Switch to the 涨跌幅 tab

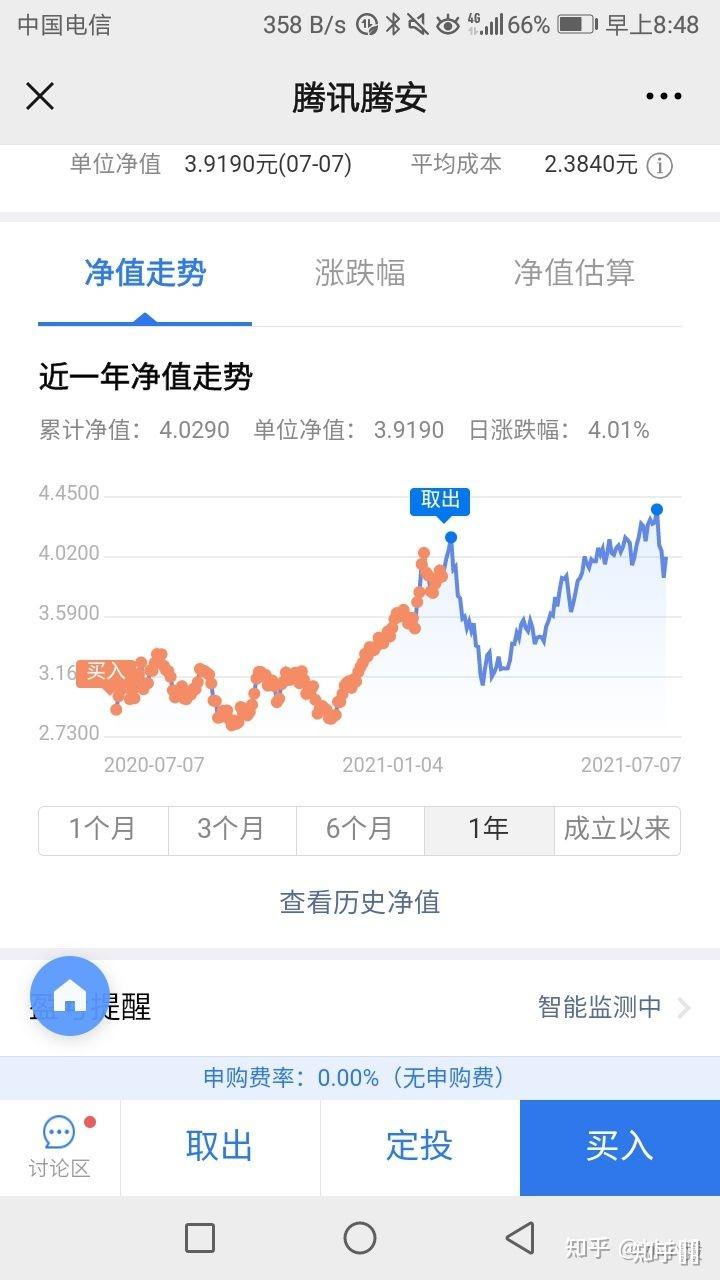pos(360,273)
